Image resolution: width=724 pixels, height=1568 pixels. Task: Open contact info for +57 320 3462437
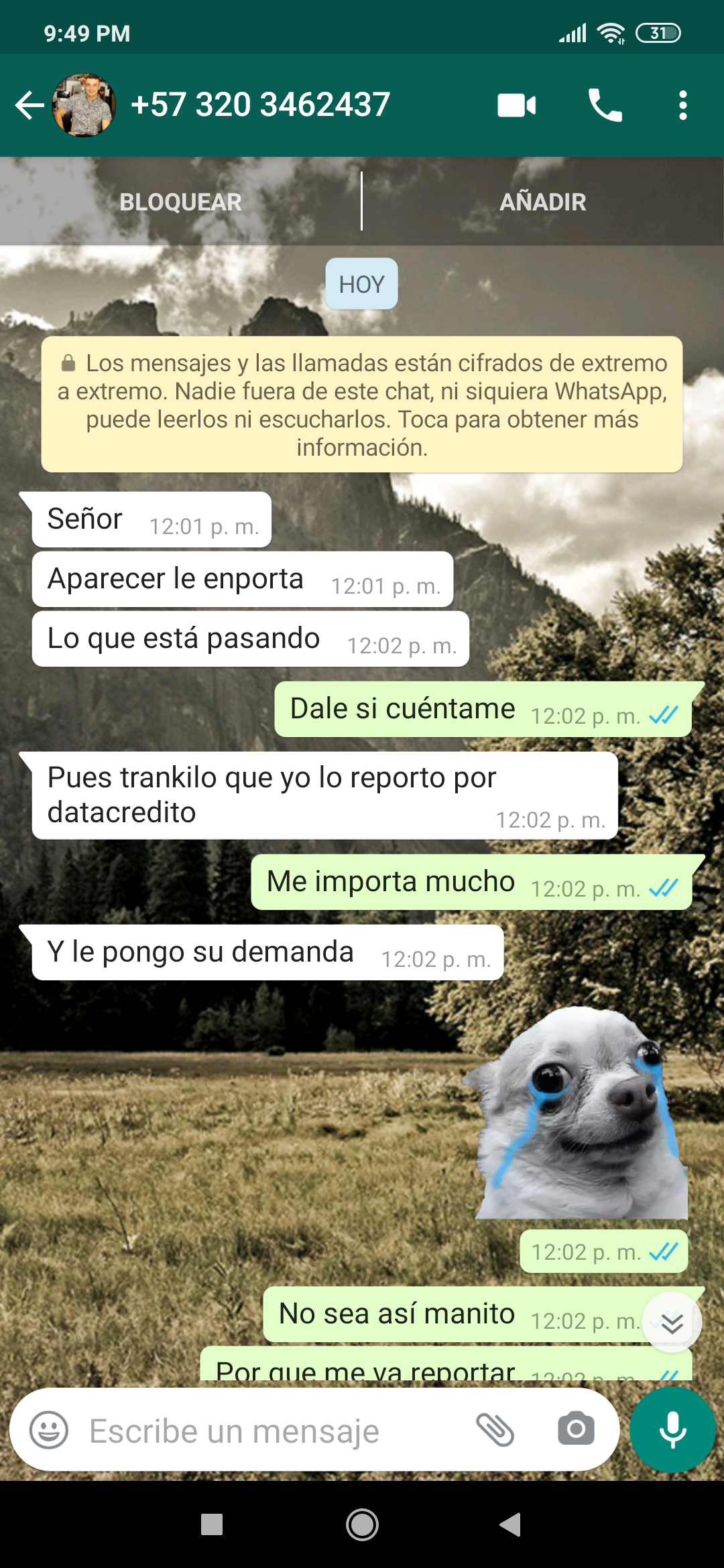(260, 105)
